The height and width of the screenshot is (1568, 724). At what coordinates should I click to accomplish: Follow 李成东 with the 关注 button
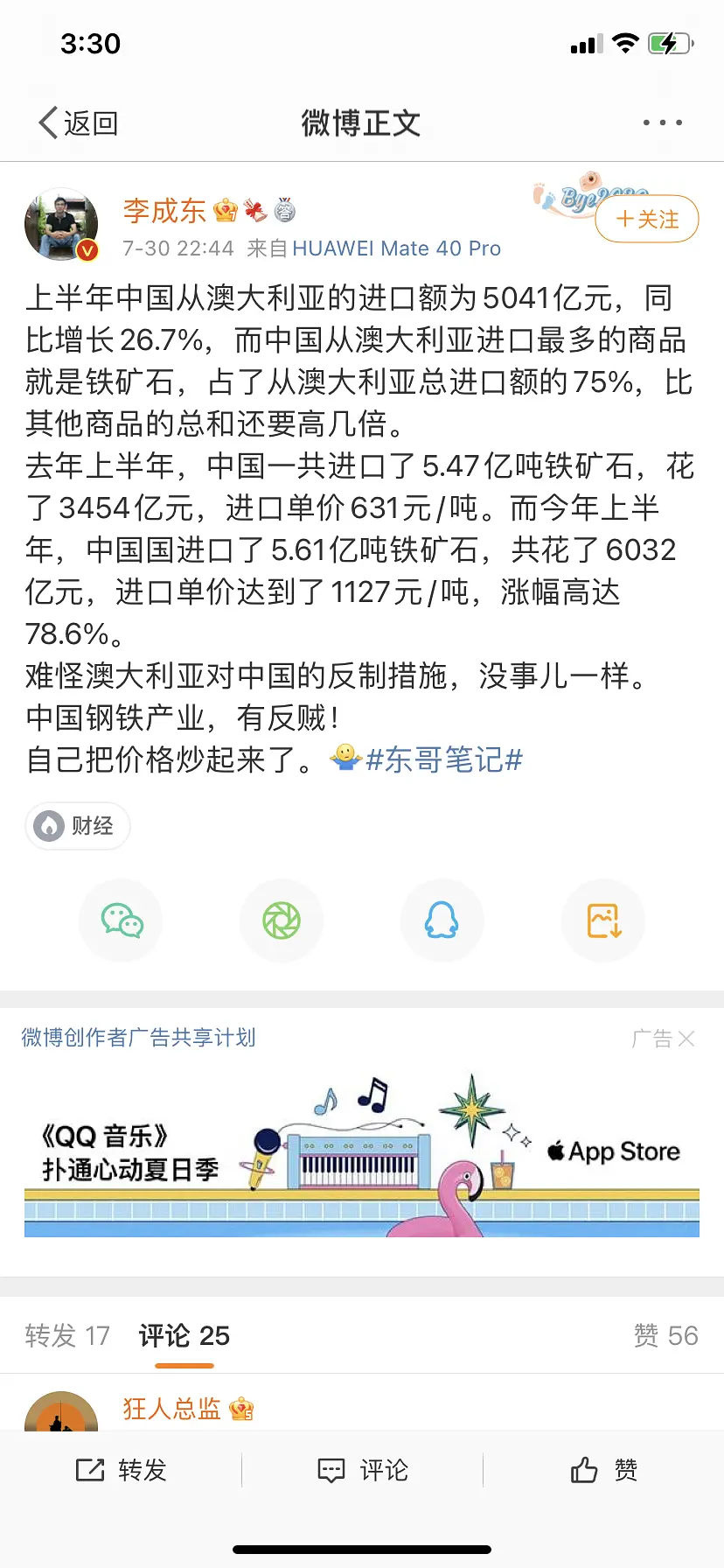tap(647, 219)
